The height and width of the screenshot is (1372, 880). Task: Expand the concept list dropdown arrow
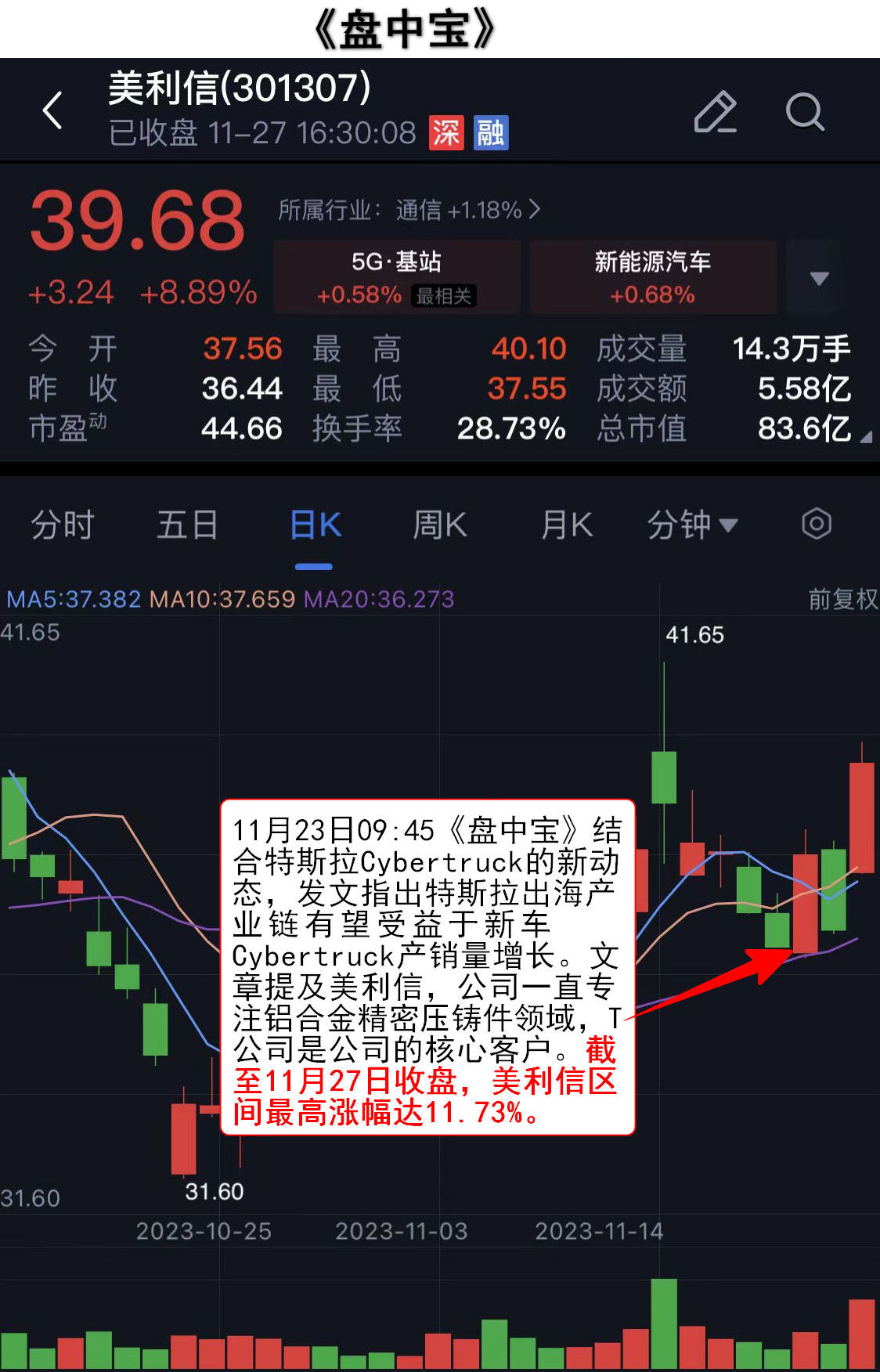(x=819, y=278)
